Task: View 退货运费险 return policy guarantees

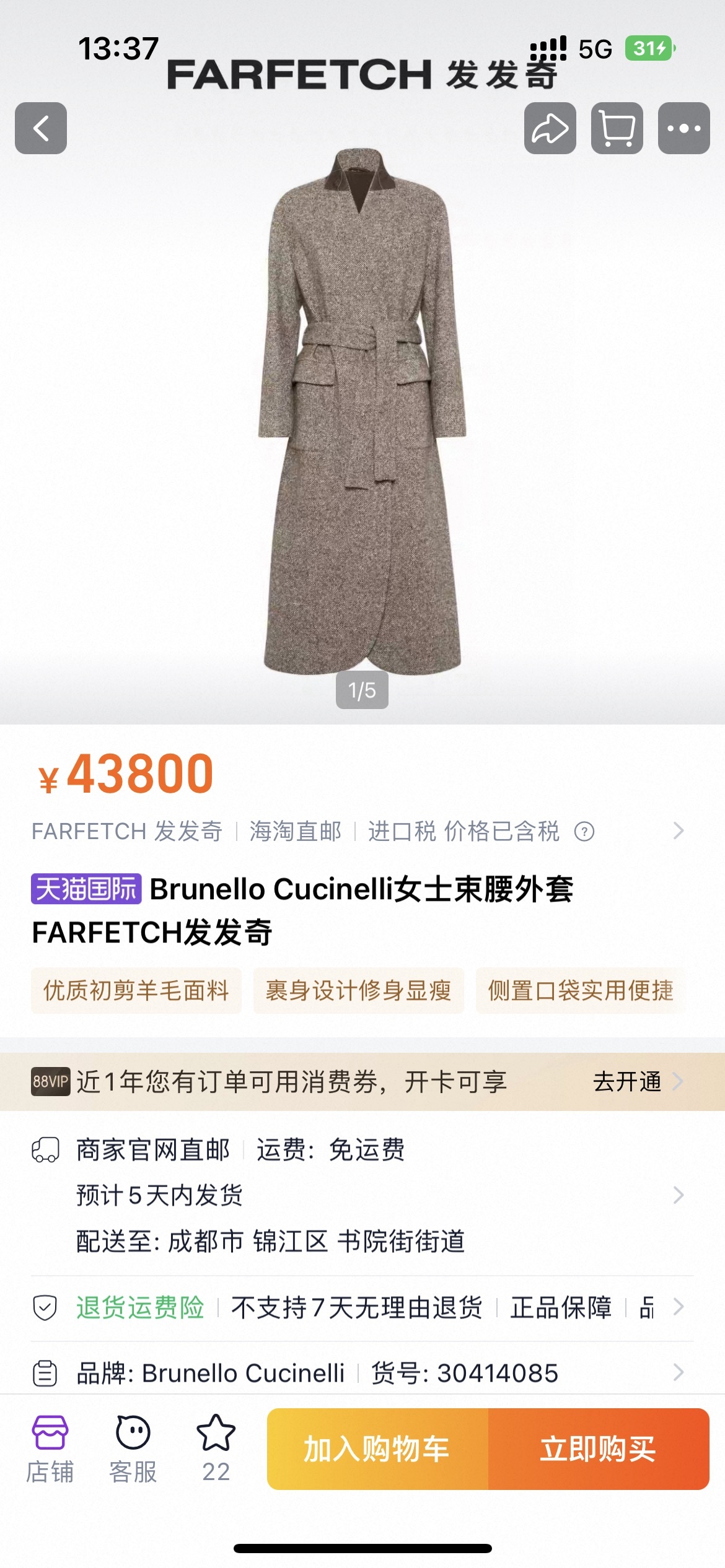Action: (x=140, y=1307)
